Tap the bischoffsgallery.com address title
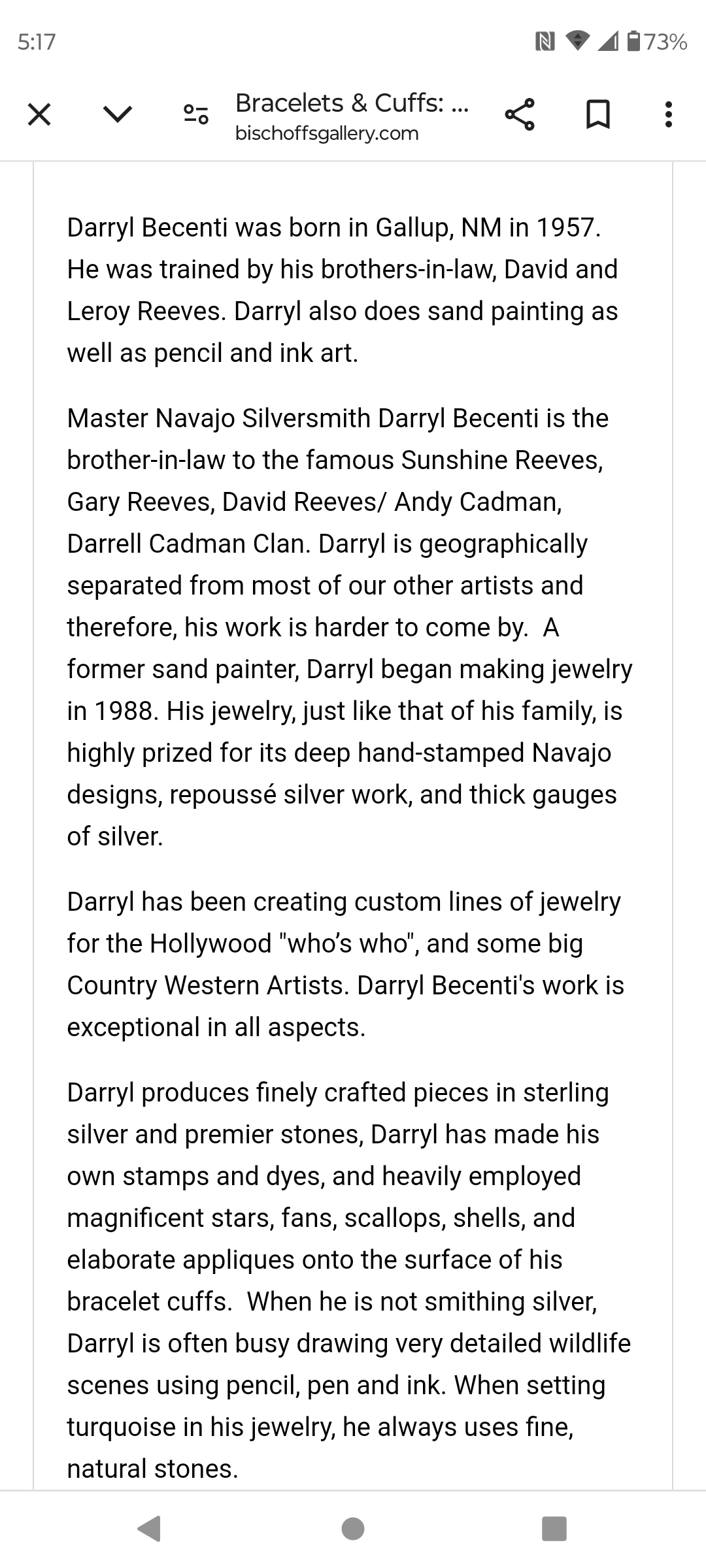Viewport: 706px width, 1568px height. point(352,116)
